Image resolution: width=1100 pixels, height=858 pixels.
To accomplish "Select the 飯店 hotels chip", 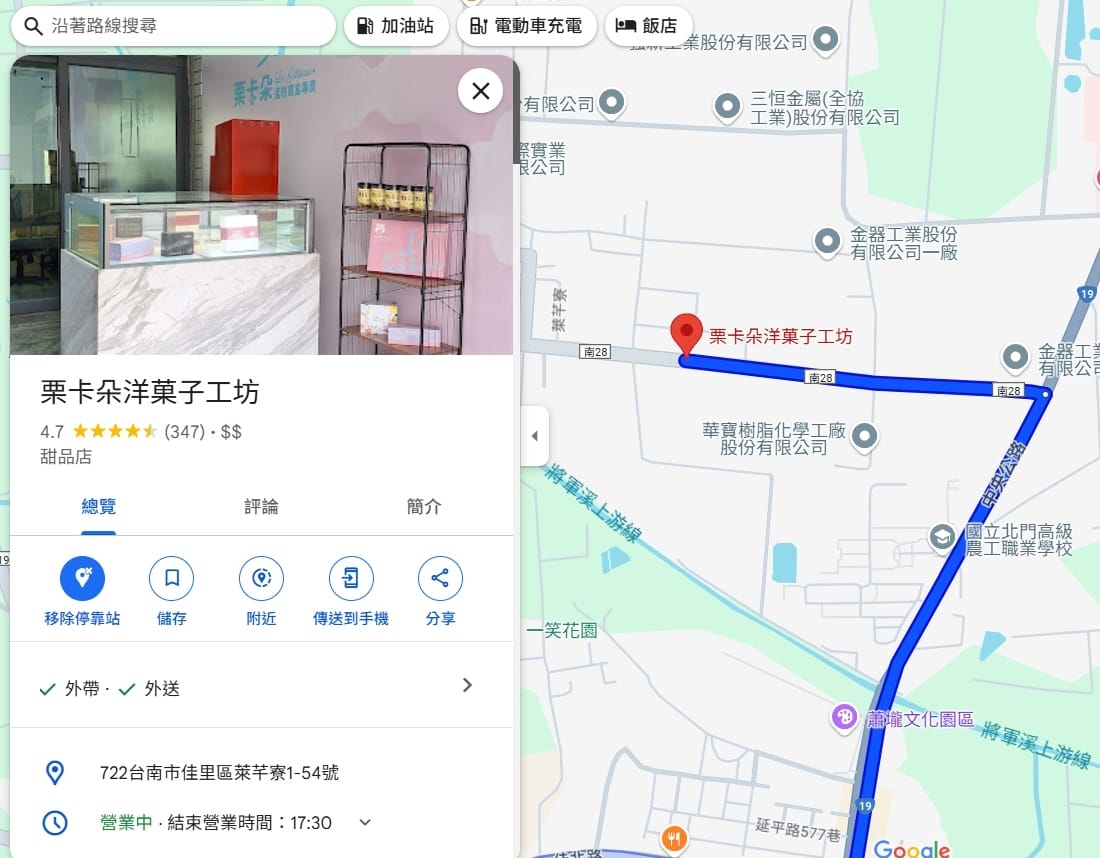I will [647, 26].
